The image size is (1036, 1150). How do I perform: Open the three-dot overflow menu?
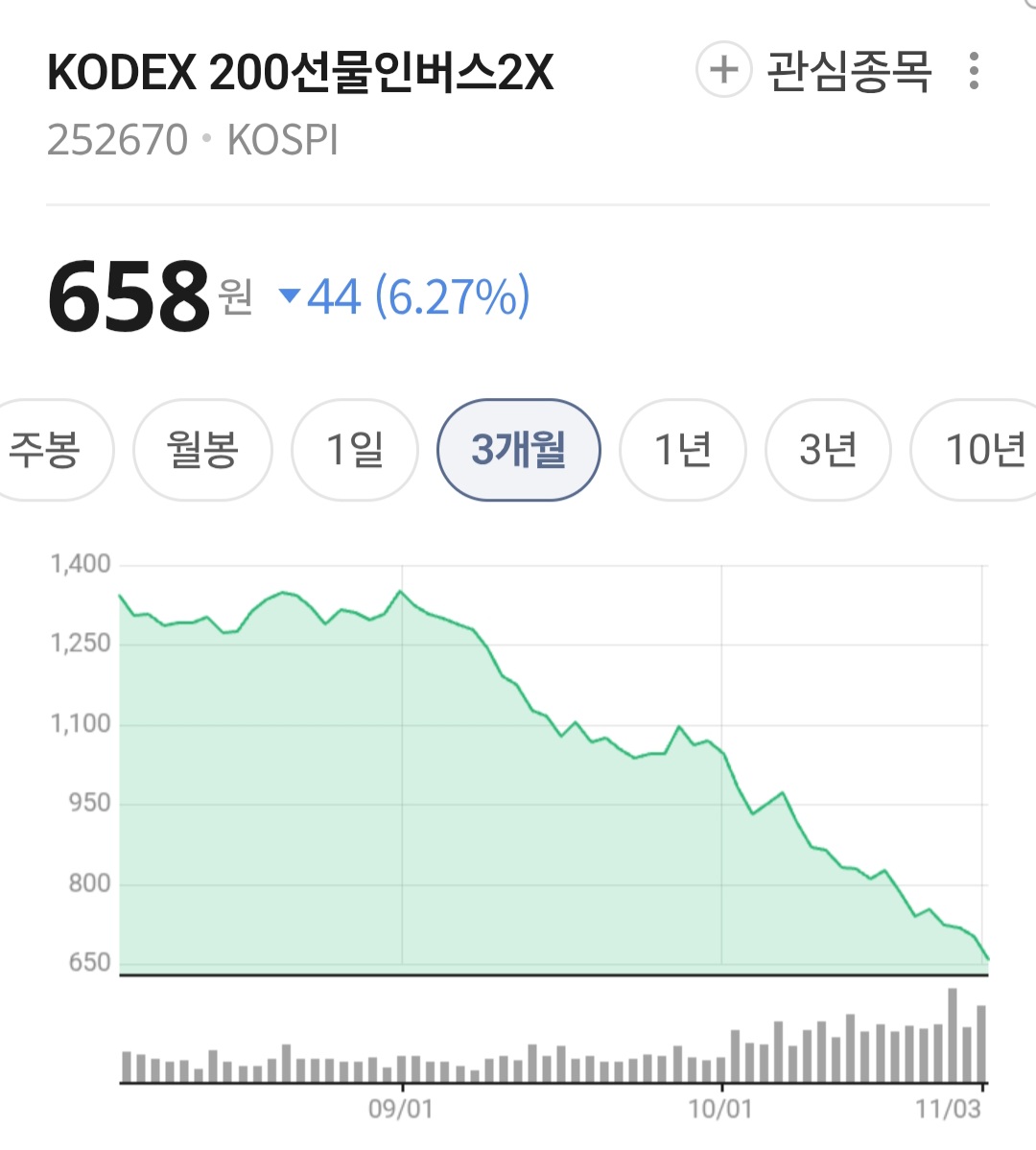[x=974, y=70]
